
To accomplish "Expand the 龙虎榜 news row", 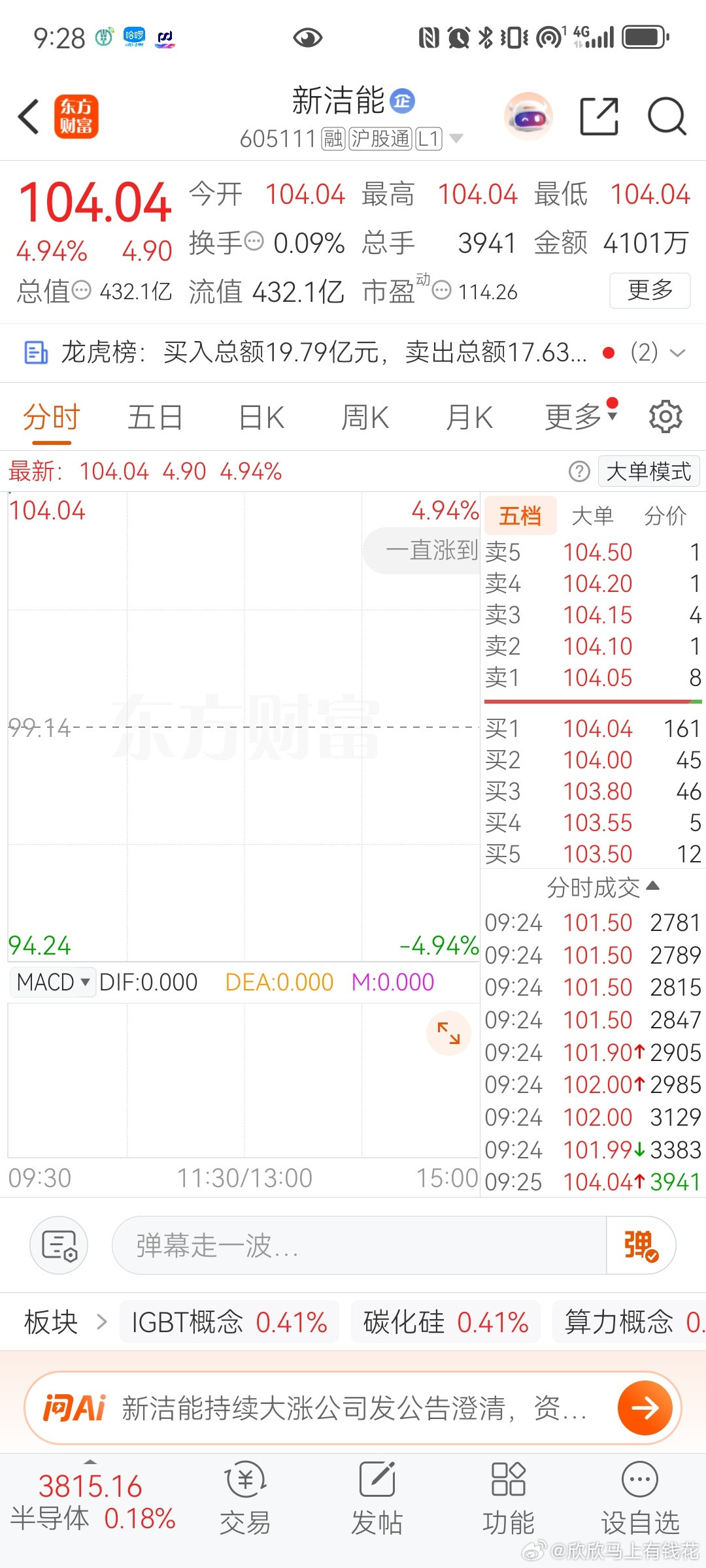I will [678, 353].
